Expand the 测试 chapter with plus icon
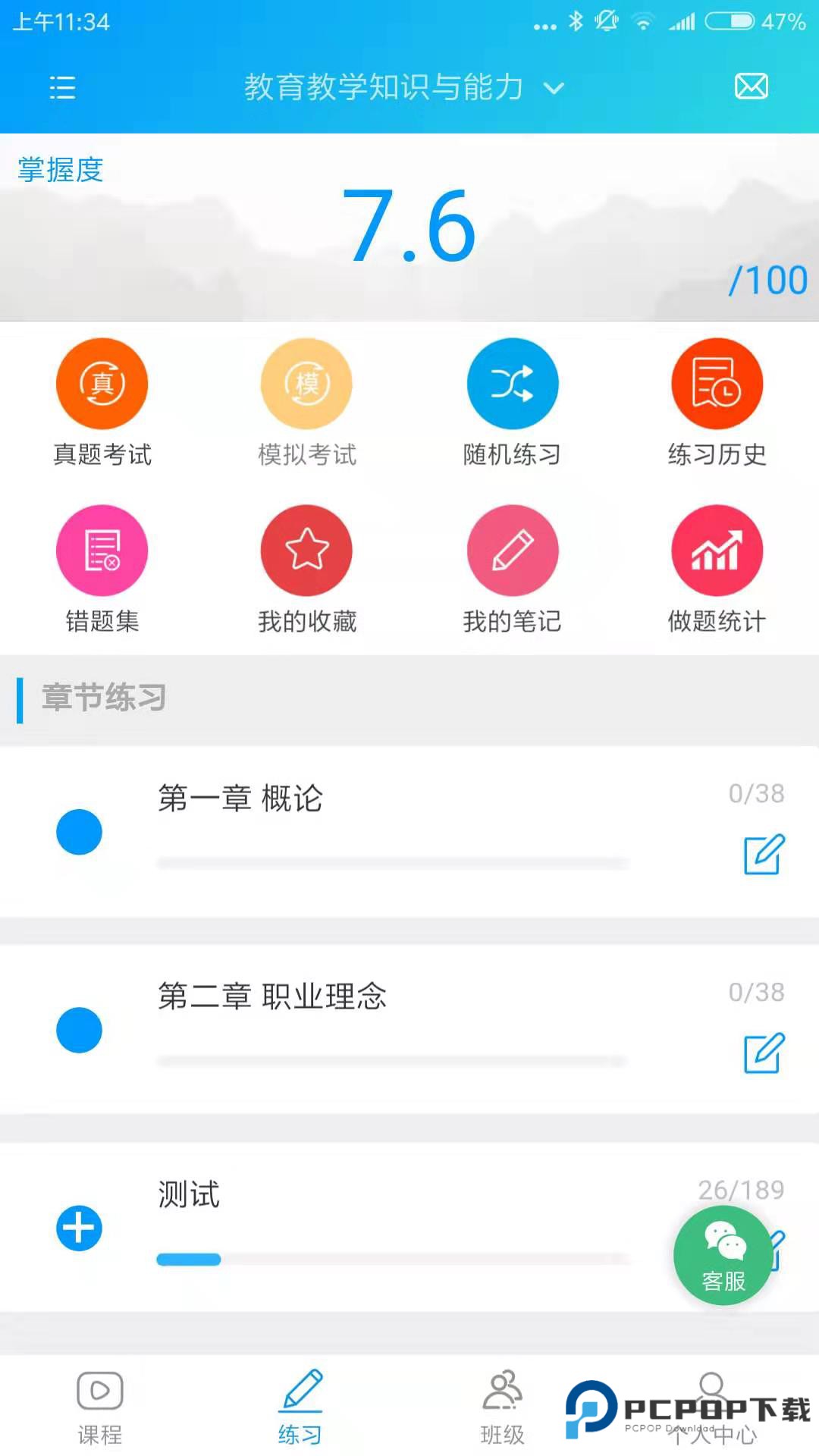The height and width of the screenshot is (1456, 819). 80,1227
